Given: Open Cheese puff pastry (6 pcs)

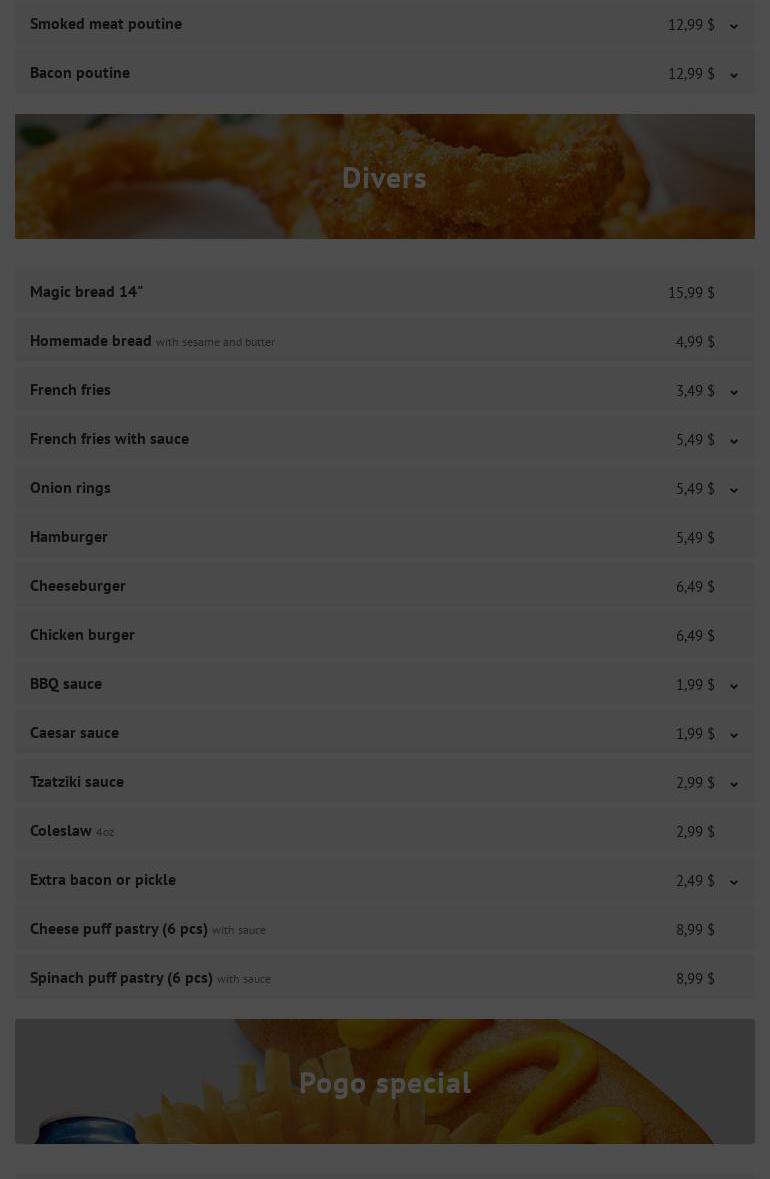Looking at the screenshot, I should (x=119, y=929).
